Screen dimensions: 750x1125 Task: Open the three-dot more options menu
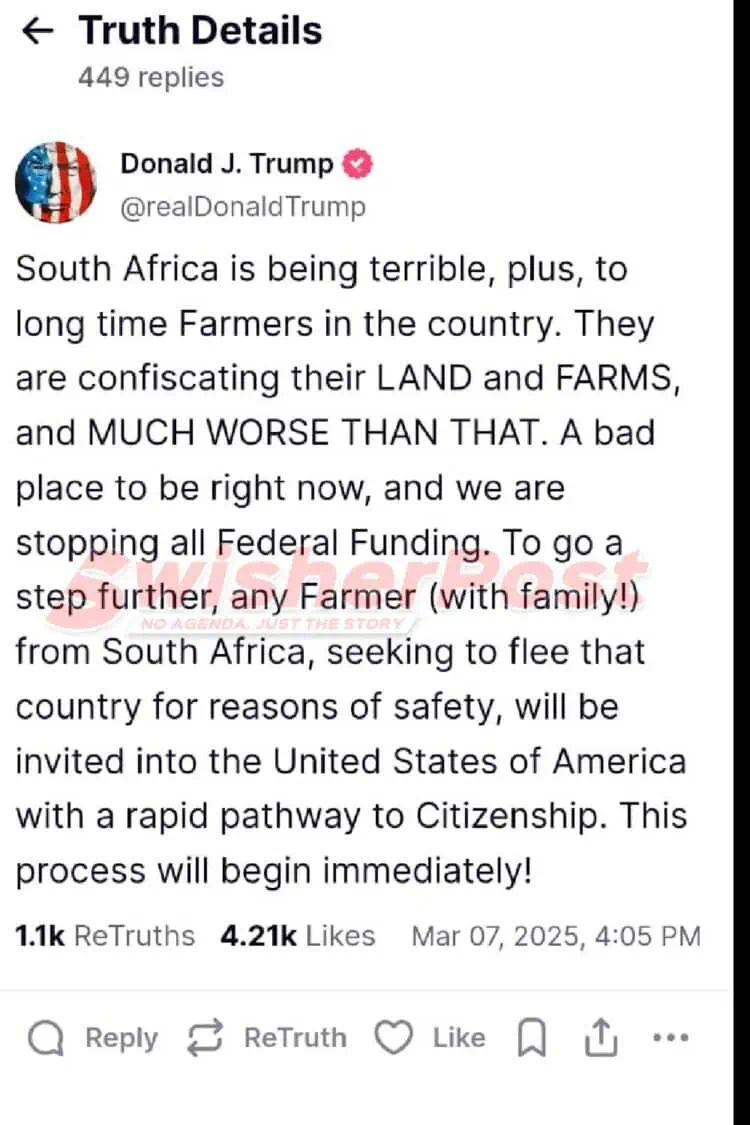[670, 1039]
